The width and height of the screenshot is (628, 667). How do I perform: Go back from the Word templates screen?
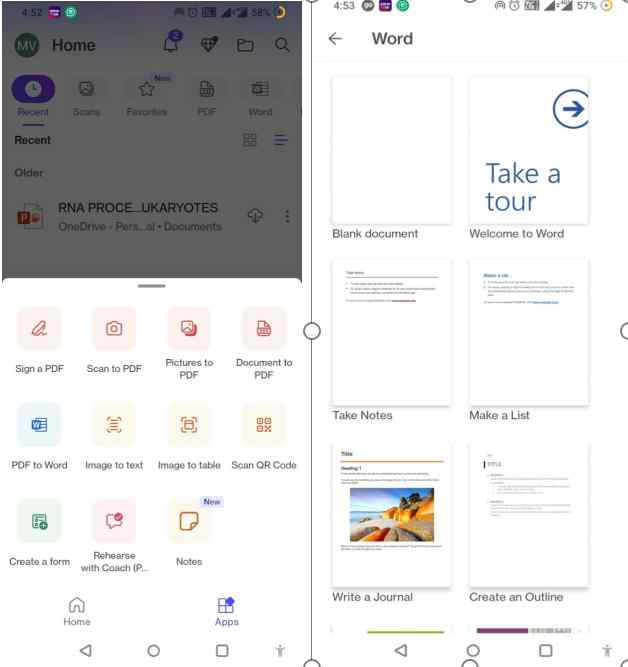335,39
